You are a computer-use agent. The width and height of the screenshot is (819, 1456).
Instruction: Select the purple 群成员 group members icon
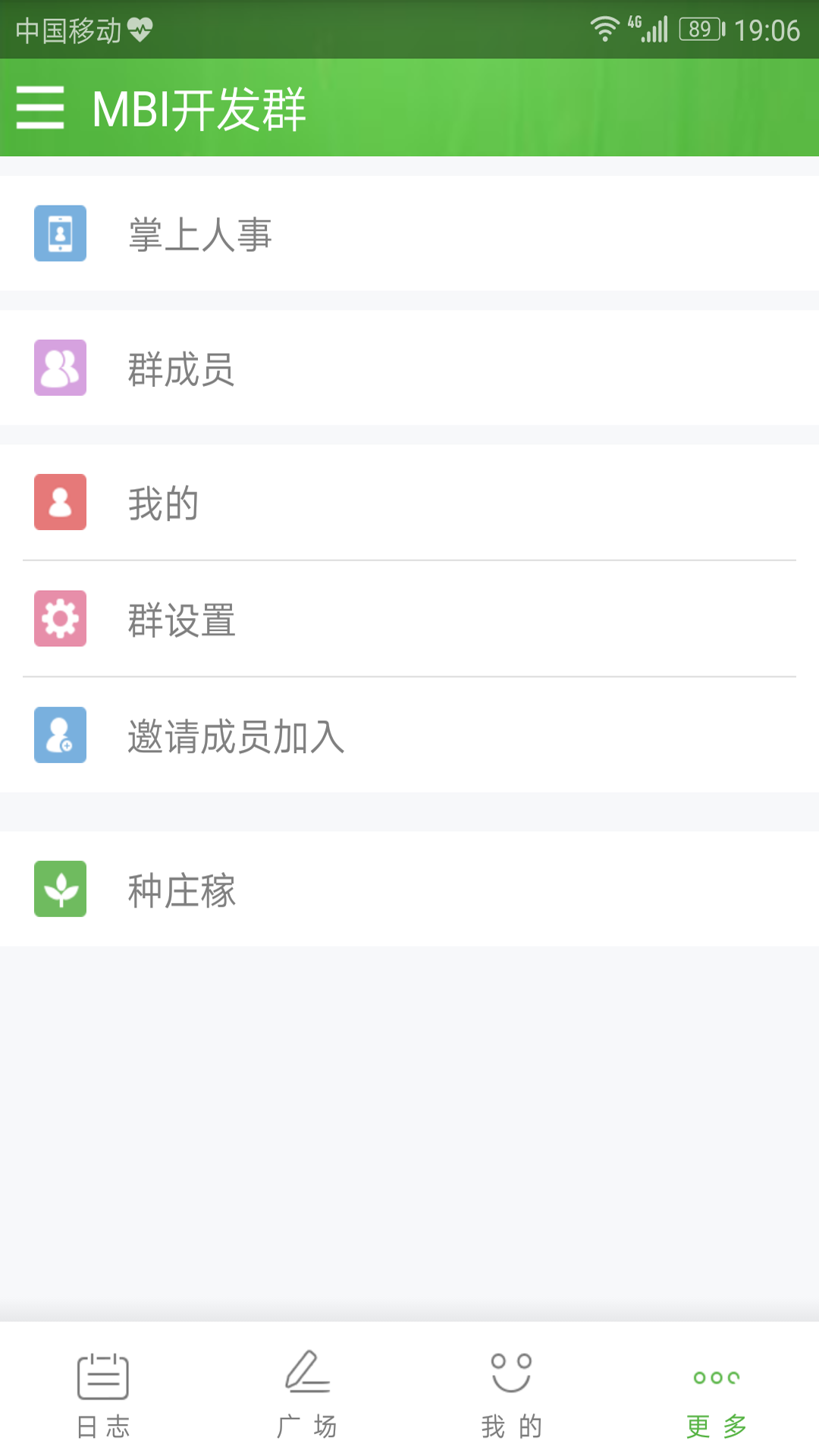coord(61,369)
